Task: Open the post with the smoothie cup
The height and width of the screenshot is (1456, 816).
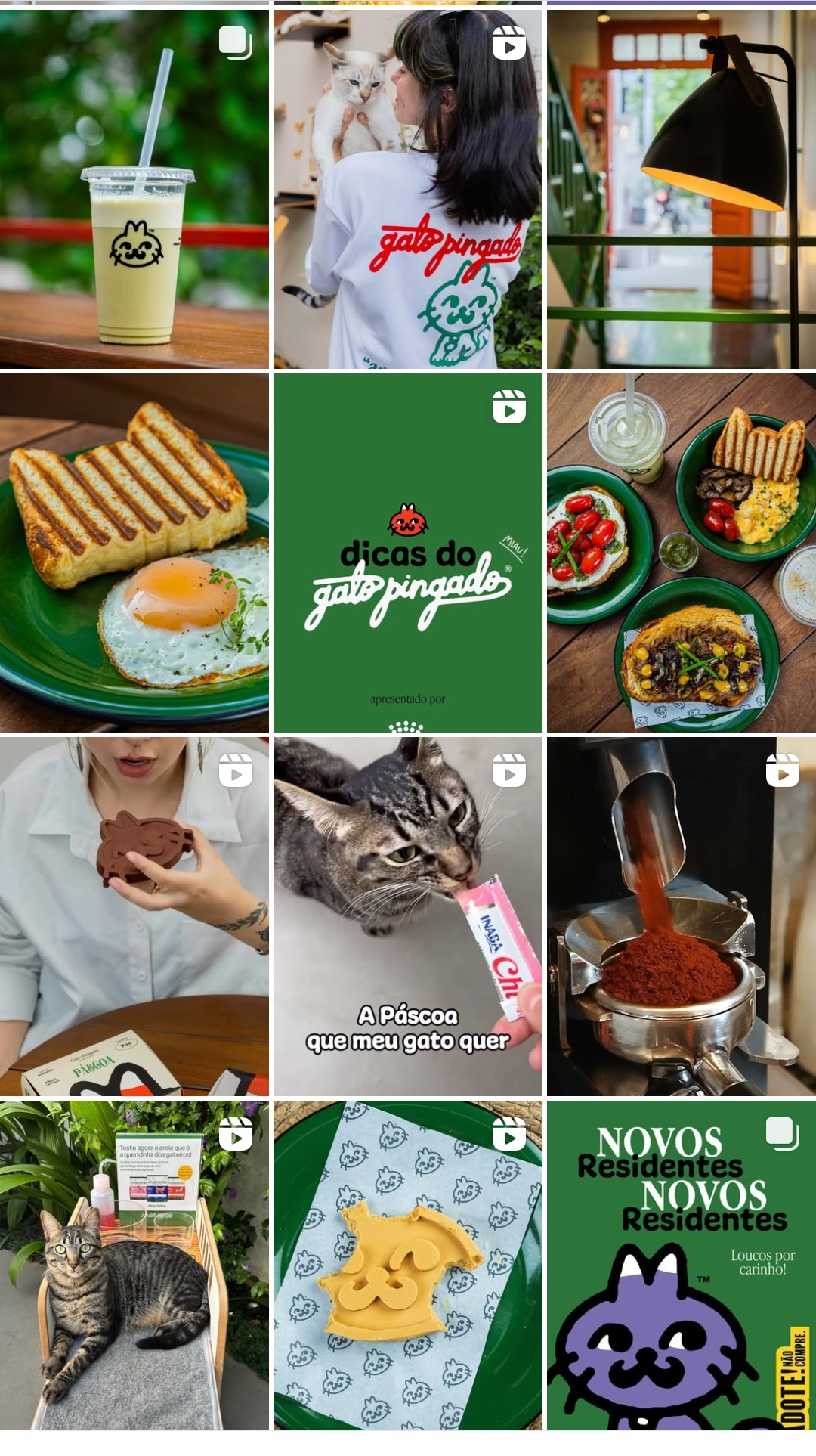Action: 134,189
